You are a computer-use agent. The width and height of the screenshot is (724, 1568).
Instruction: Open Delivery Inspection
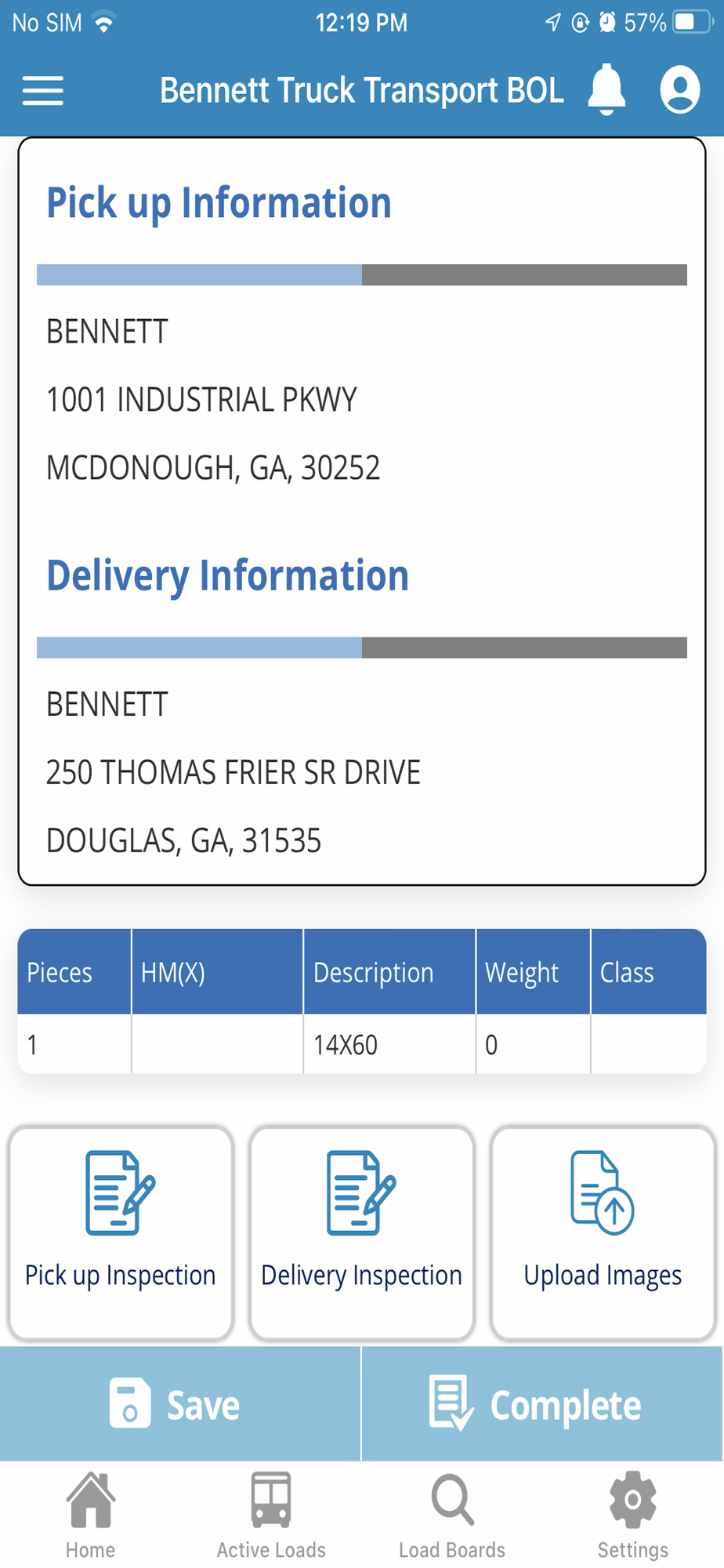362,1232
